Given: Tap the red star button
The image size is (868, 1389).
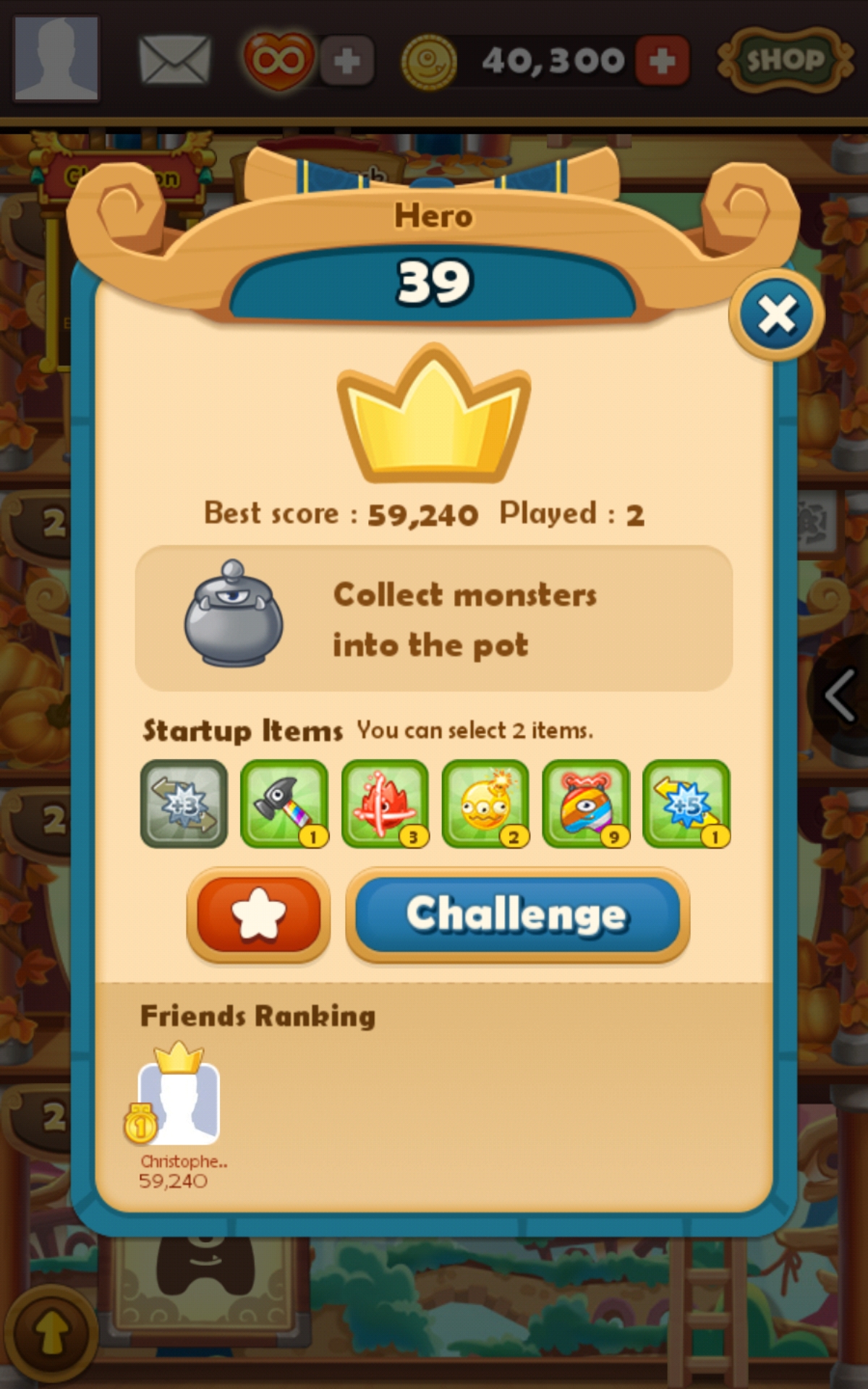Looking at the screenshot, I should coord(258,914).
